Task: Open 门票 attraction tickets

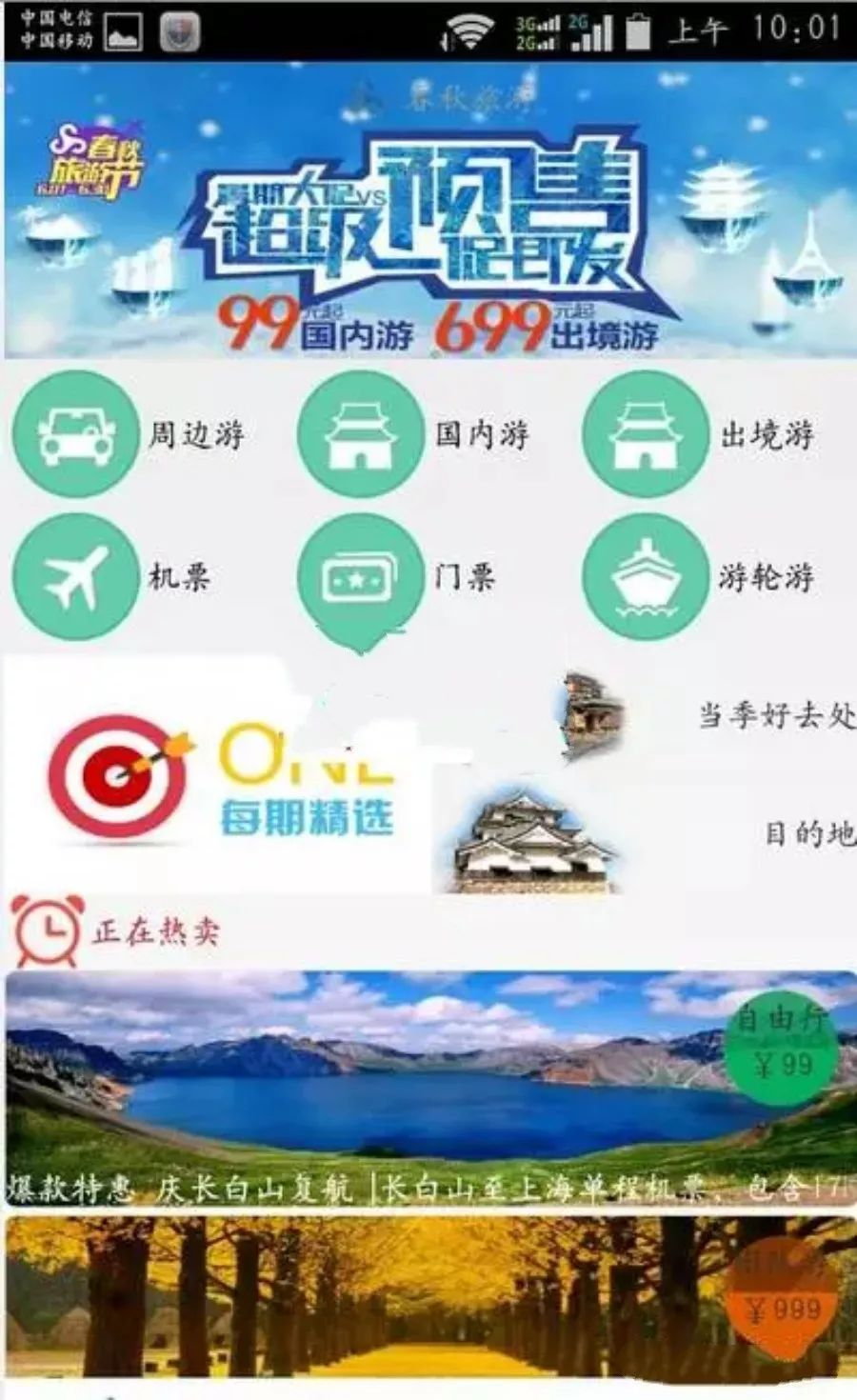Action: [397, 576]
